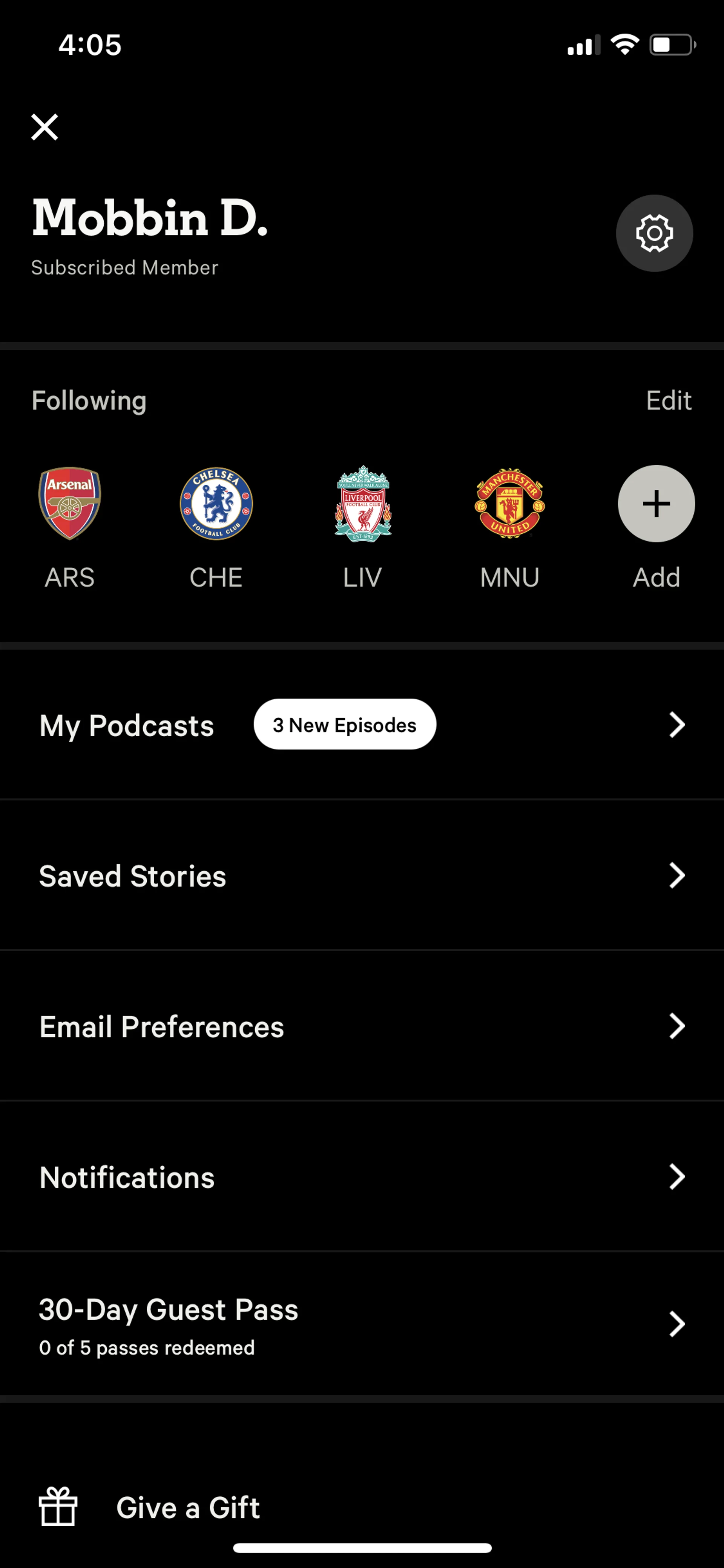Edit the Following list
This screenshot has height=1568, width=724.
[x=668, y=401]
